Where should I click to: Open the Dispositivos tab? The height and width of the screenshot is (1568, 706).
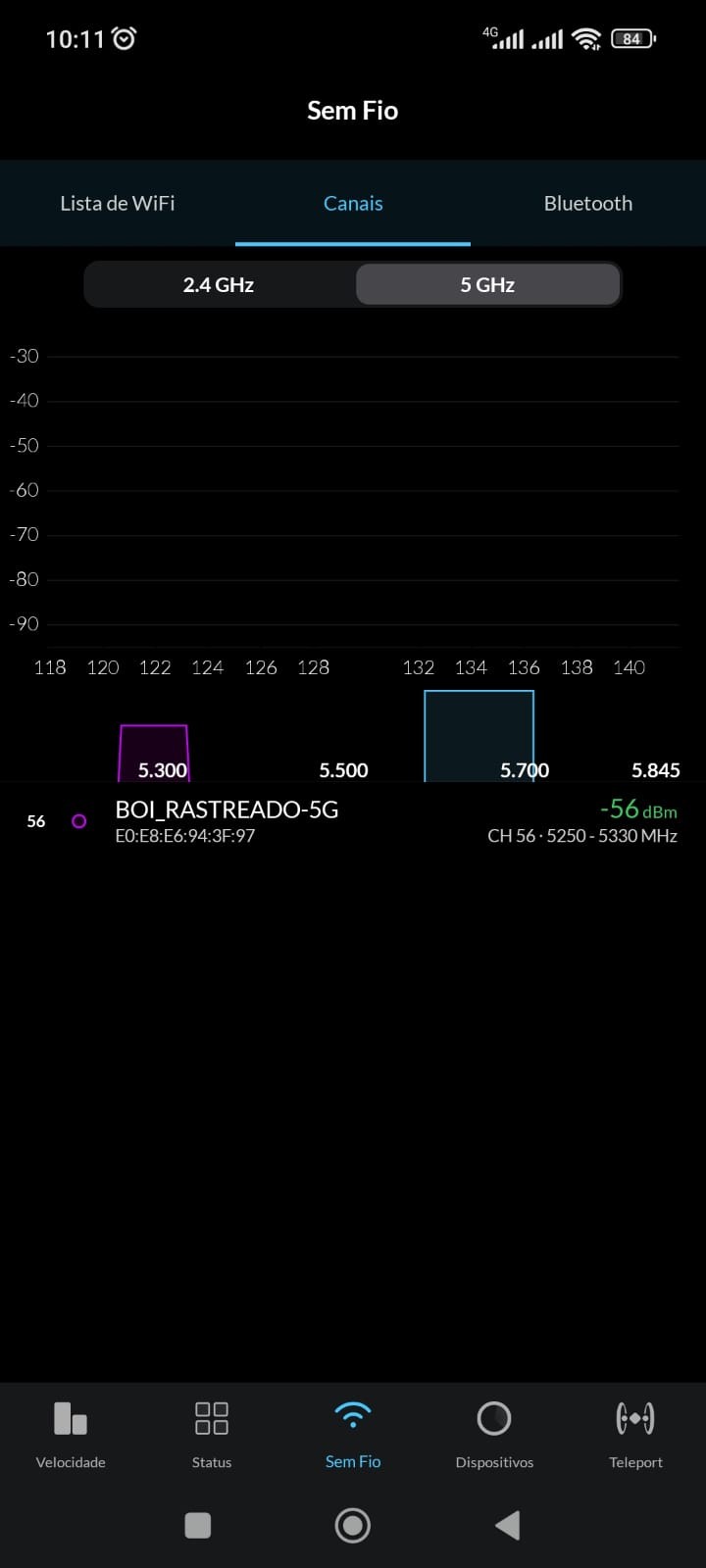(x=494, y=1434)
